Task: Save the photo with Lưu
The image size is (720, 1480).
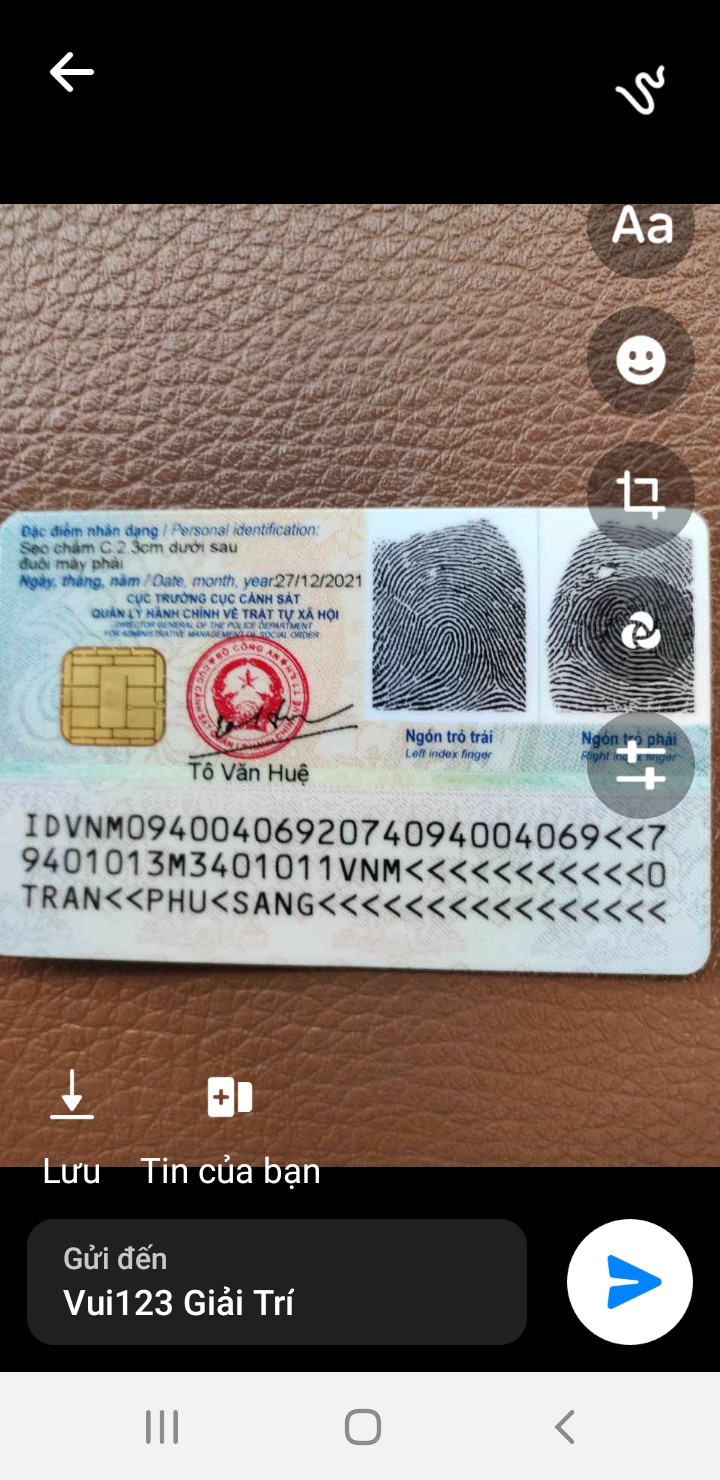Action: [72, 1127]
